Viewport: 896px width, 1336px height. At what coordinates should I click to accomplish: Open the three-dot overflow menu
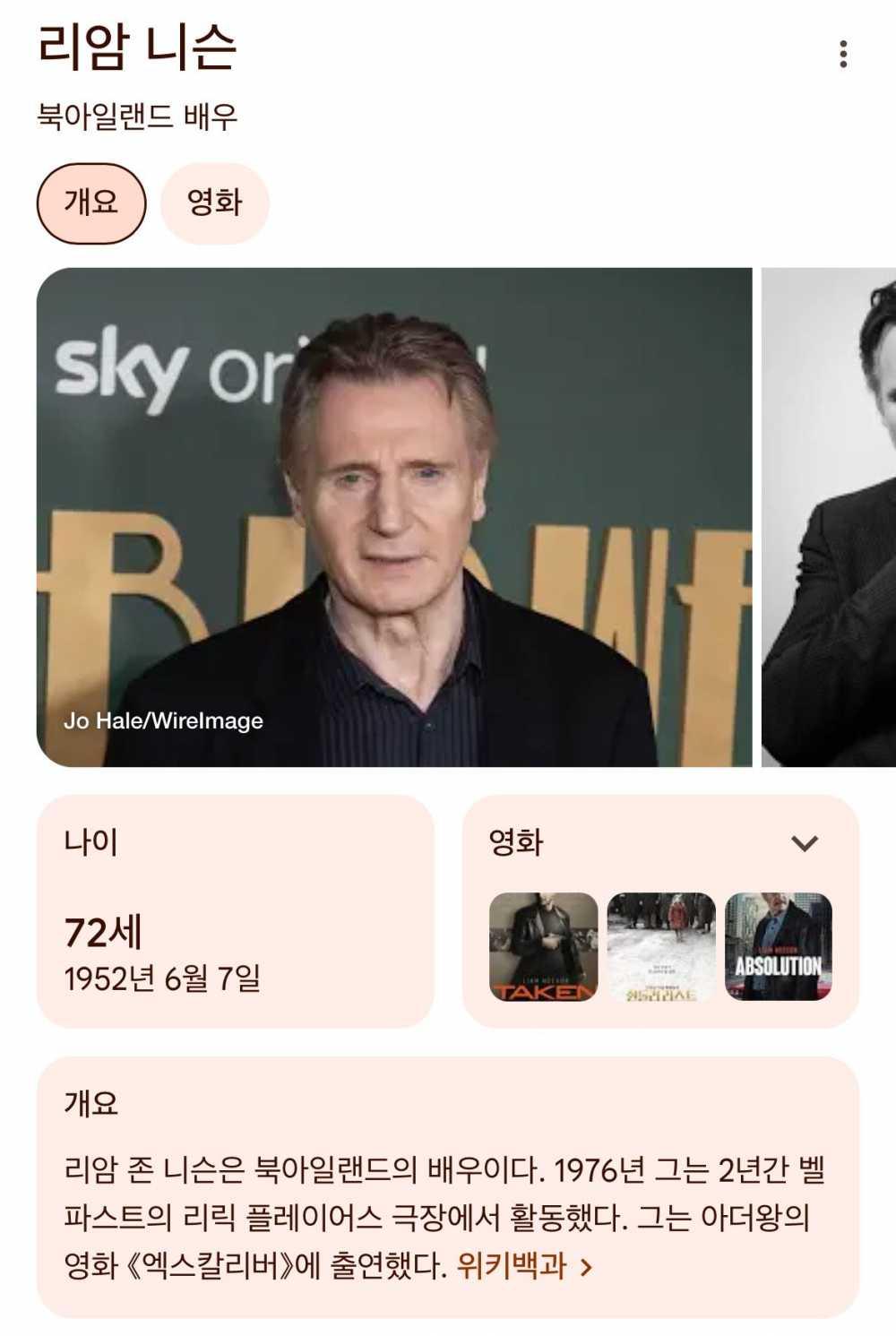(x=842, y=55)
